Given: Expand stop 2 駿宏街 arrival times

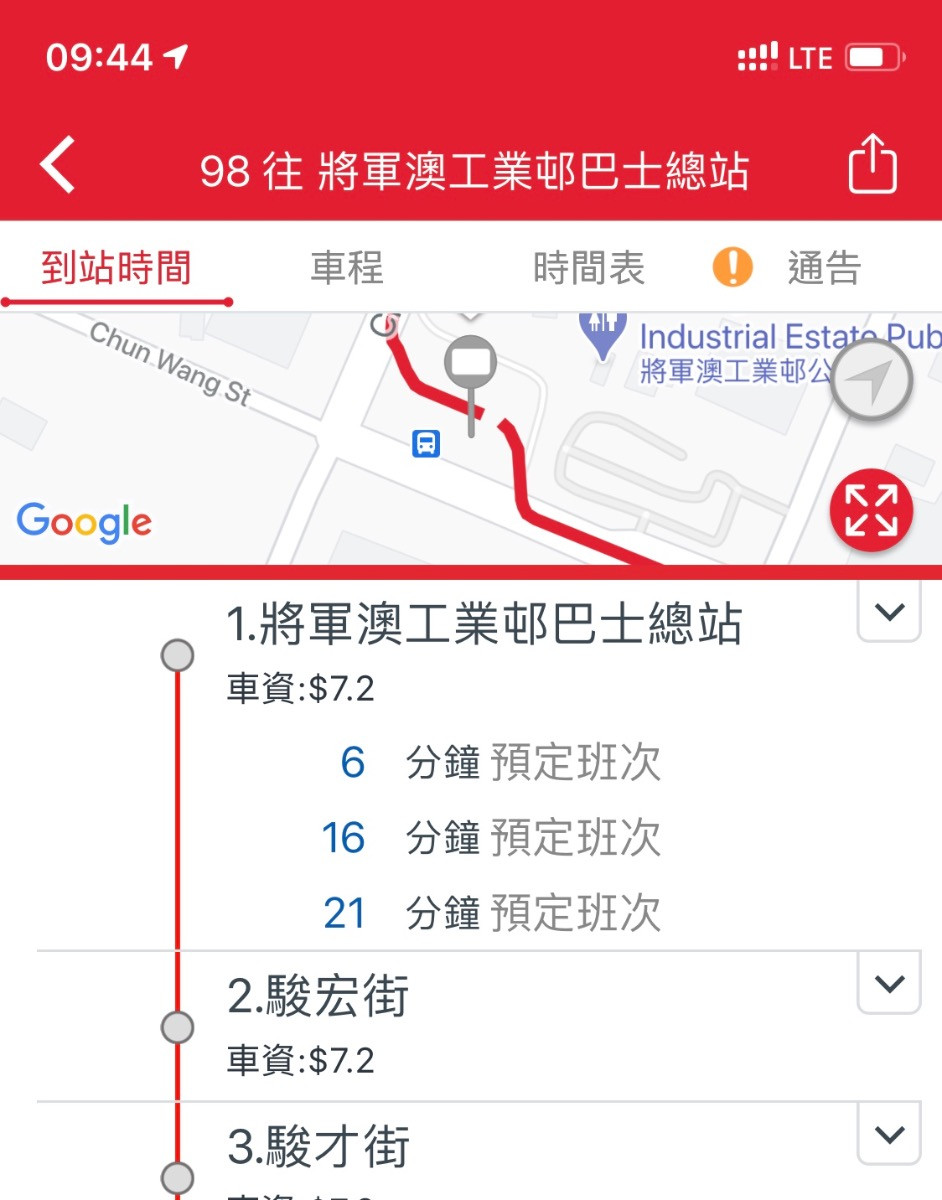Looking at the screenshot, I should (x=889, y=984).
